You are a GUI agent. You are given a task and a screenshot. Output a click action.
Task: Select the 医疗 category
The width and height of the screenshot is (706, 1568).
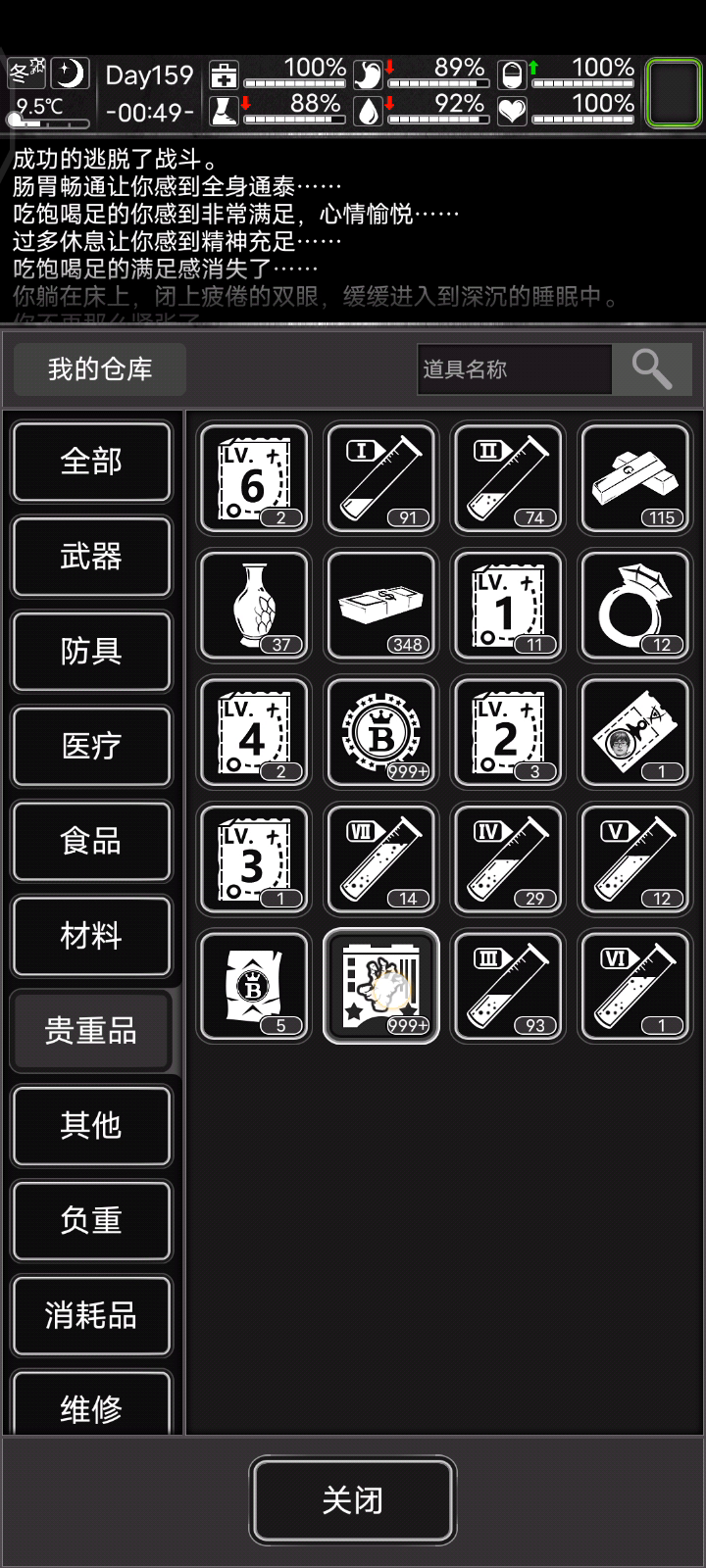click(91, 746)
